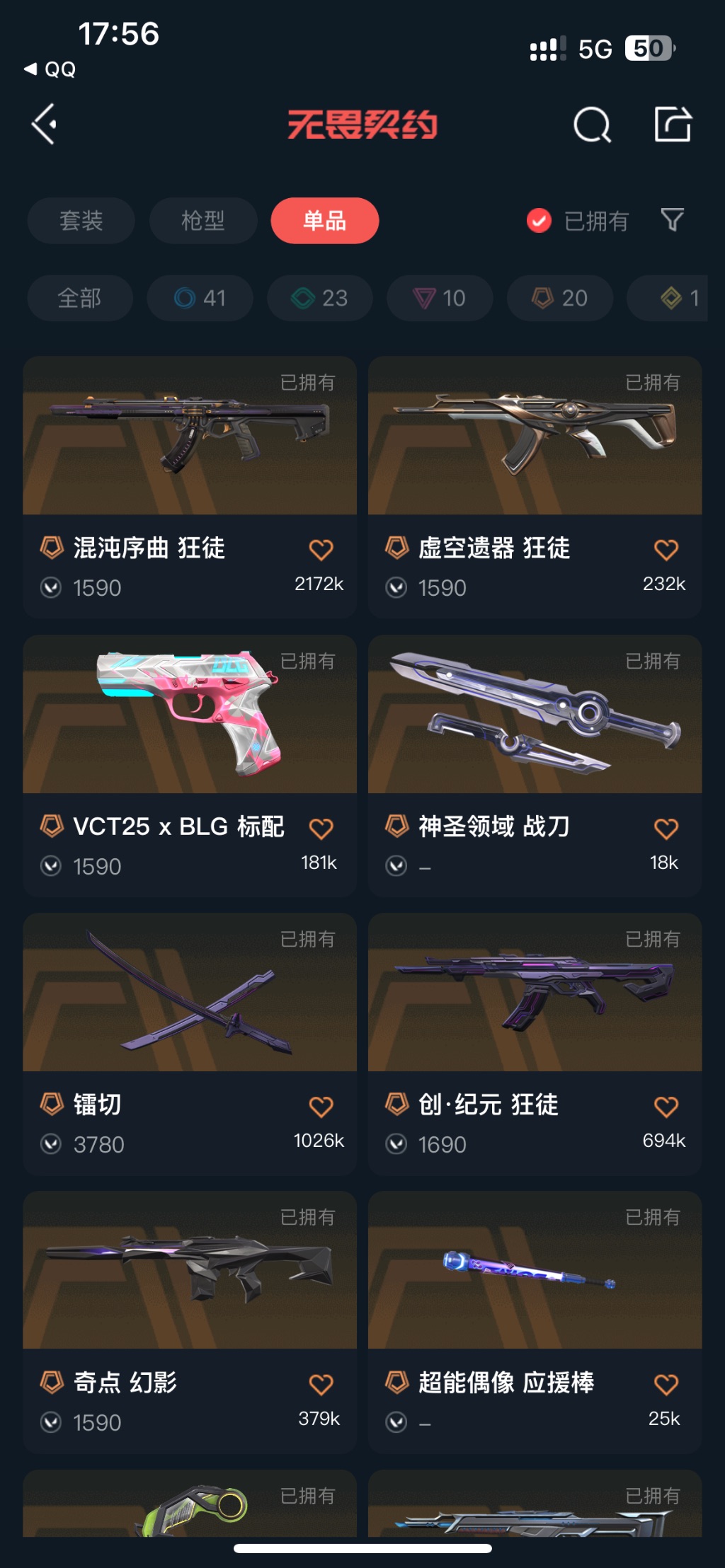Switch to the 枪型 tab

point(202,221)
